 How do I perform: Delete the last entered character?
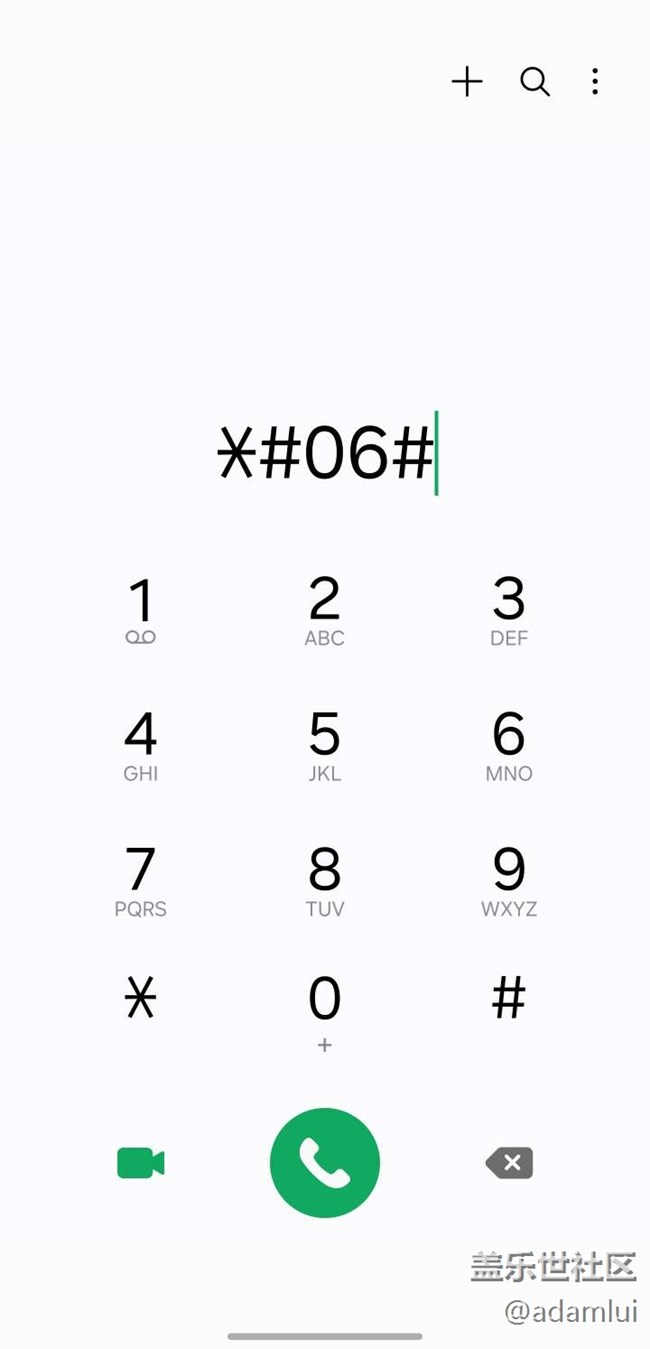(510, 1163)
